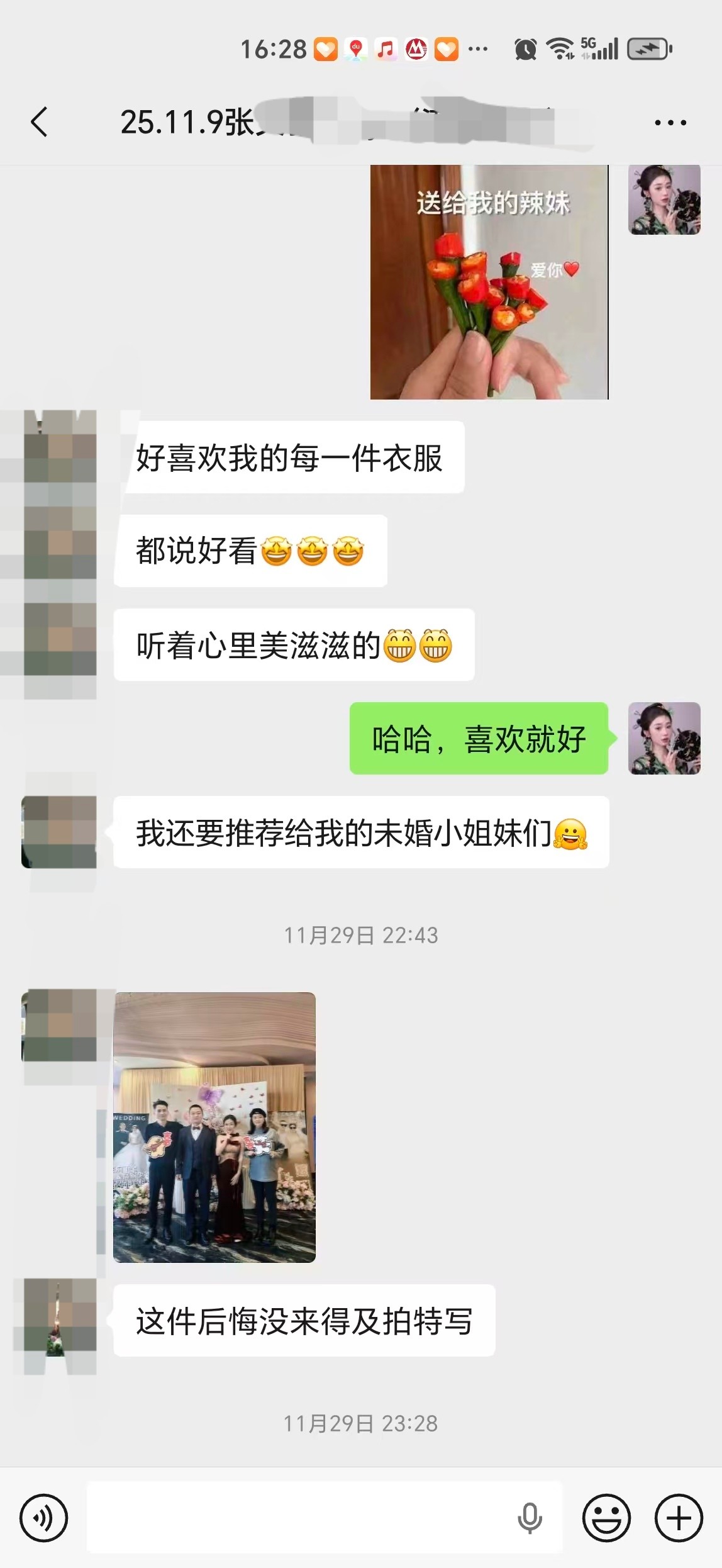Open the chat info overflow menu
The width and height of the screenshot is (722, 1568).
(670, 123)
